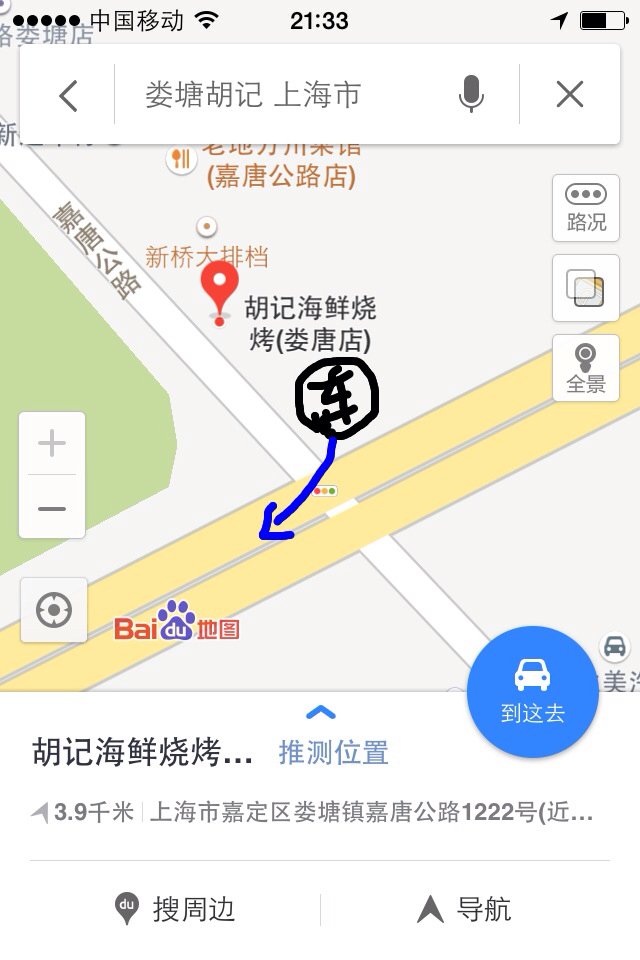
Task: Start 导航 navigation
Action: click(x=465, y=909)
